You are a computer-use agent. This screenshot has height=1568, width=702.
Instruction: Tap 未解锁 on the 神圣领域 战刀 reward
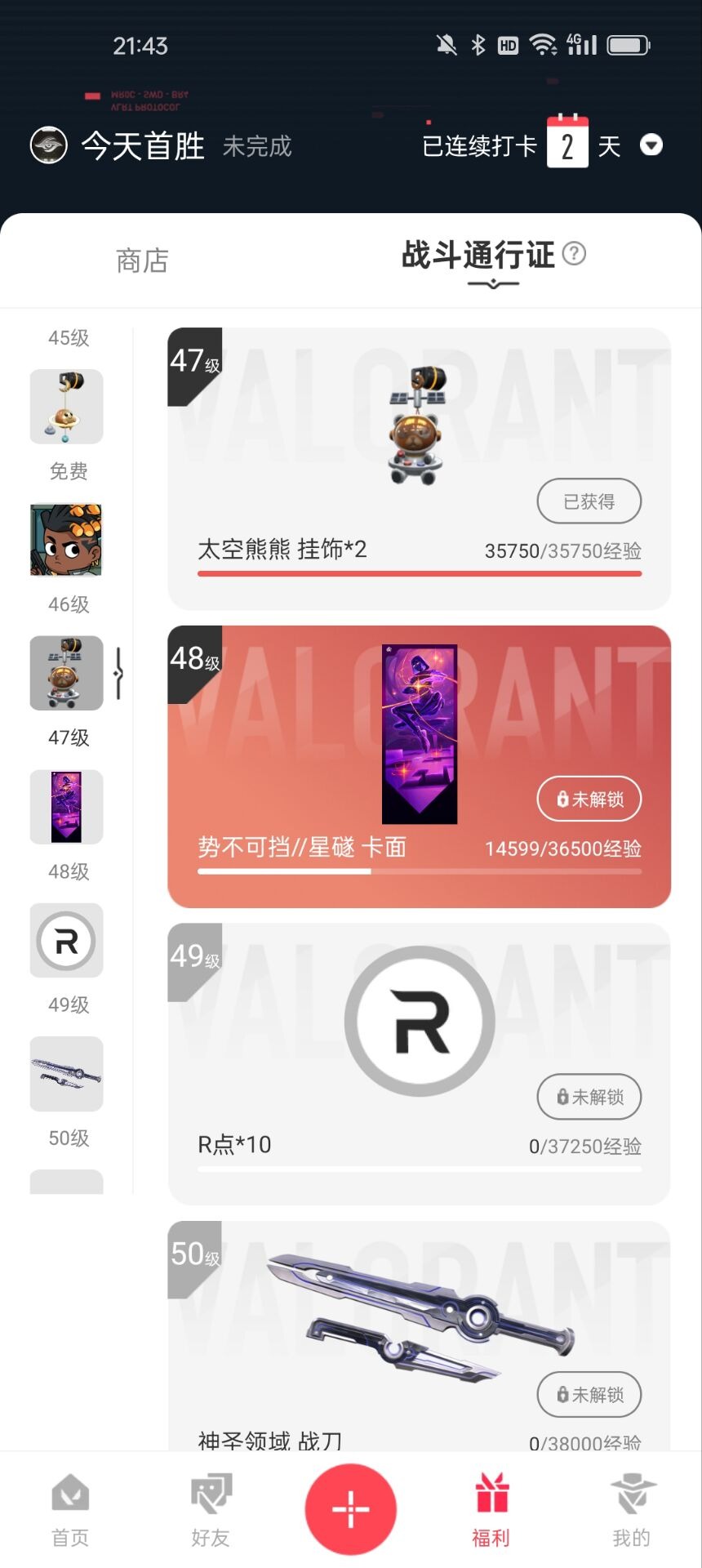click(589, 1394)
